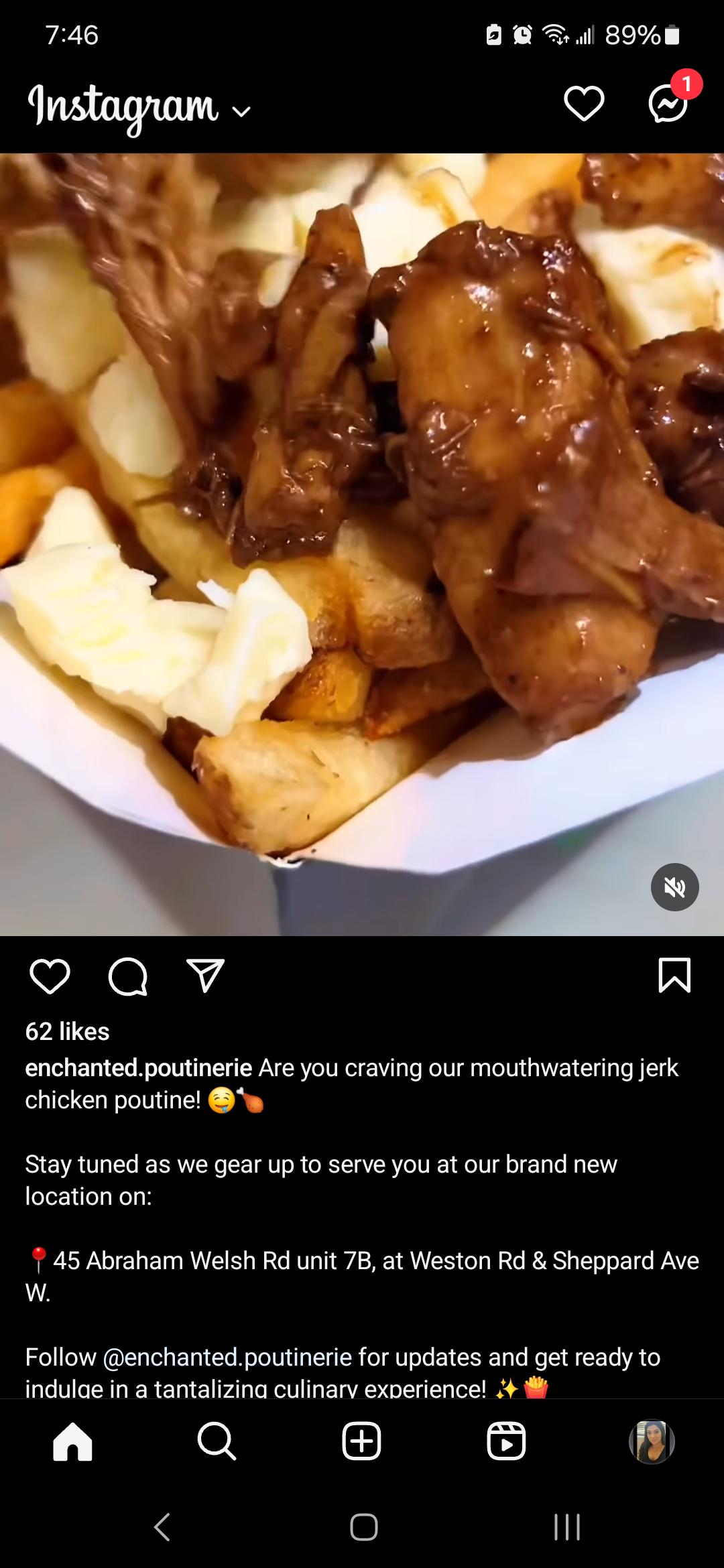Comment on the enchanted.poutinerie post
724x1568 pixels.
[x=127, y=976]
